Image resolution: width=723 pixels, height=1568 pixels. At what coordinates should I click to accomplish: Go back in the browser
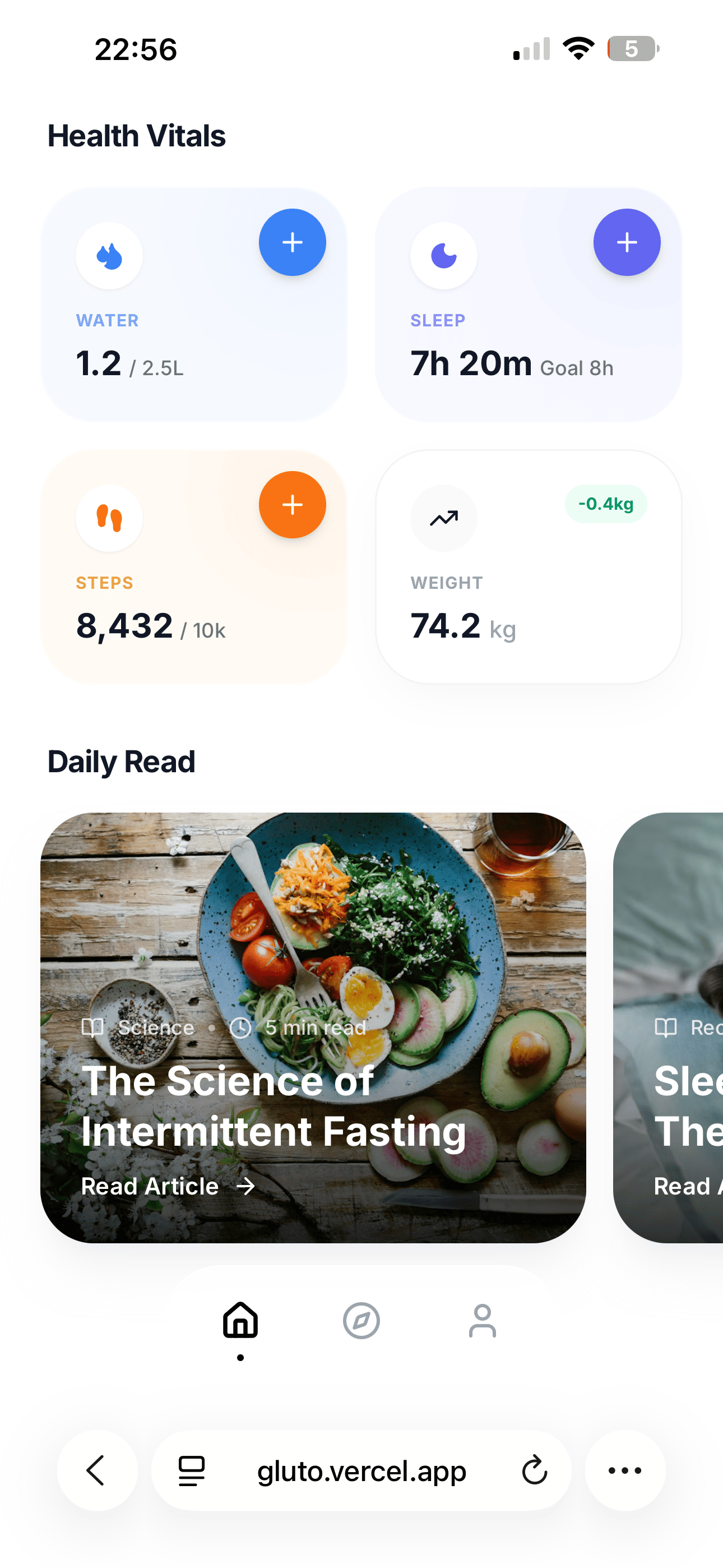click(97, 1470)
